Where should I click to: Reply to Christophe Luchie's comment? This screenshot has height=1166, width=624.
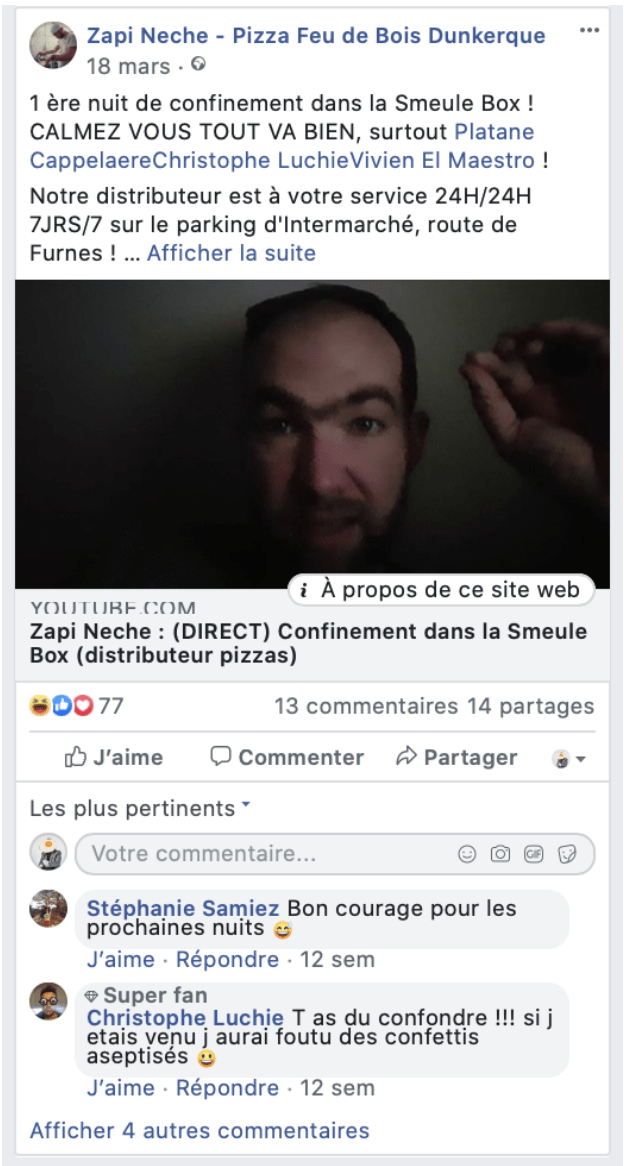tap(227, 1087)
